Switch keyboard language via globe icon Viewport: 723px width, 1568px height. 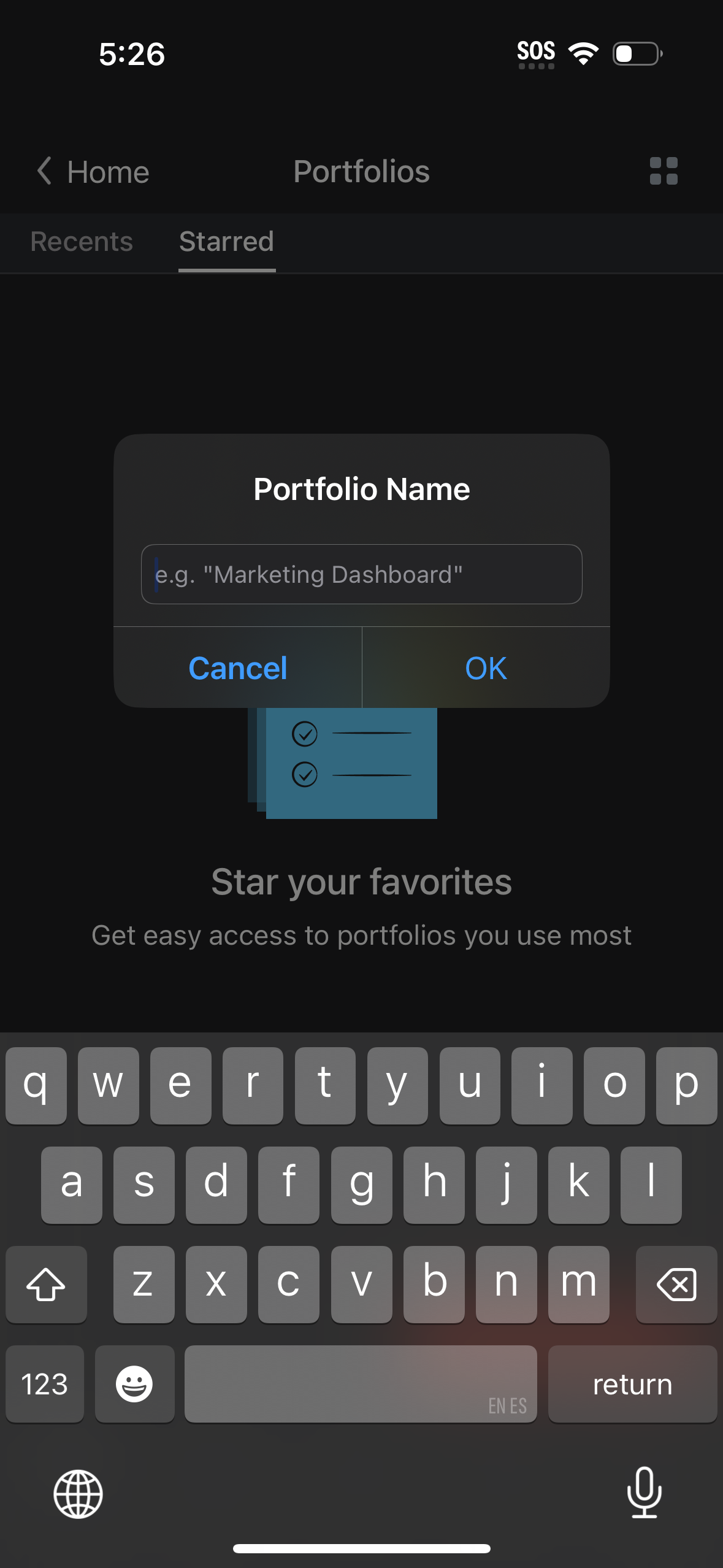point(79,1493)
